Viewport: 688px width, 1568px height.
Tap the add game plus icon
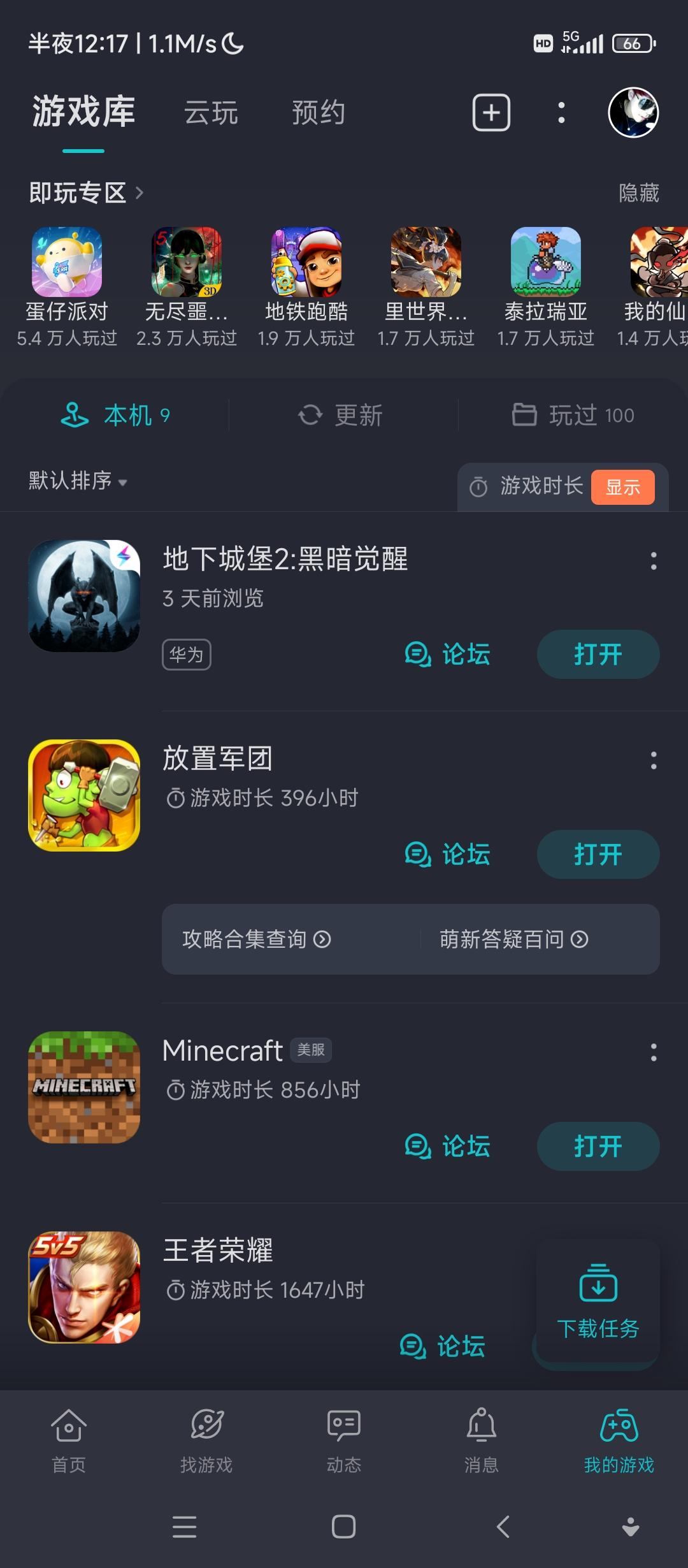(491, 112)
